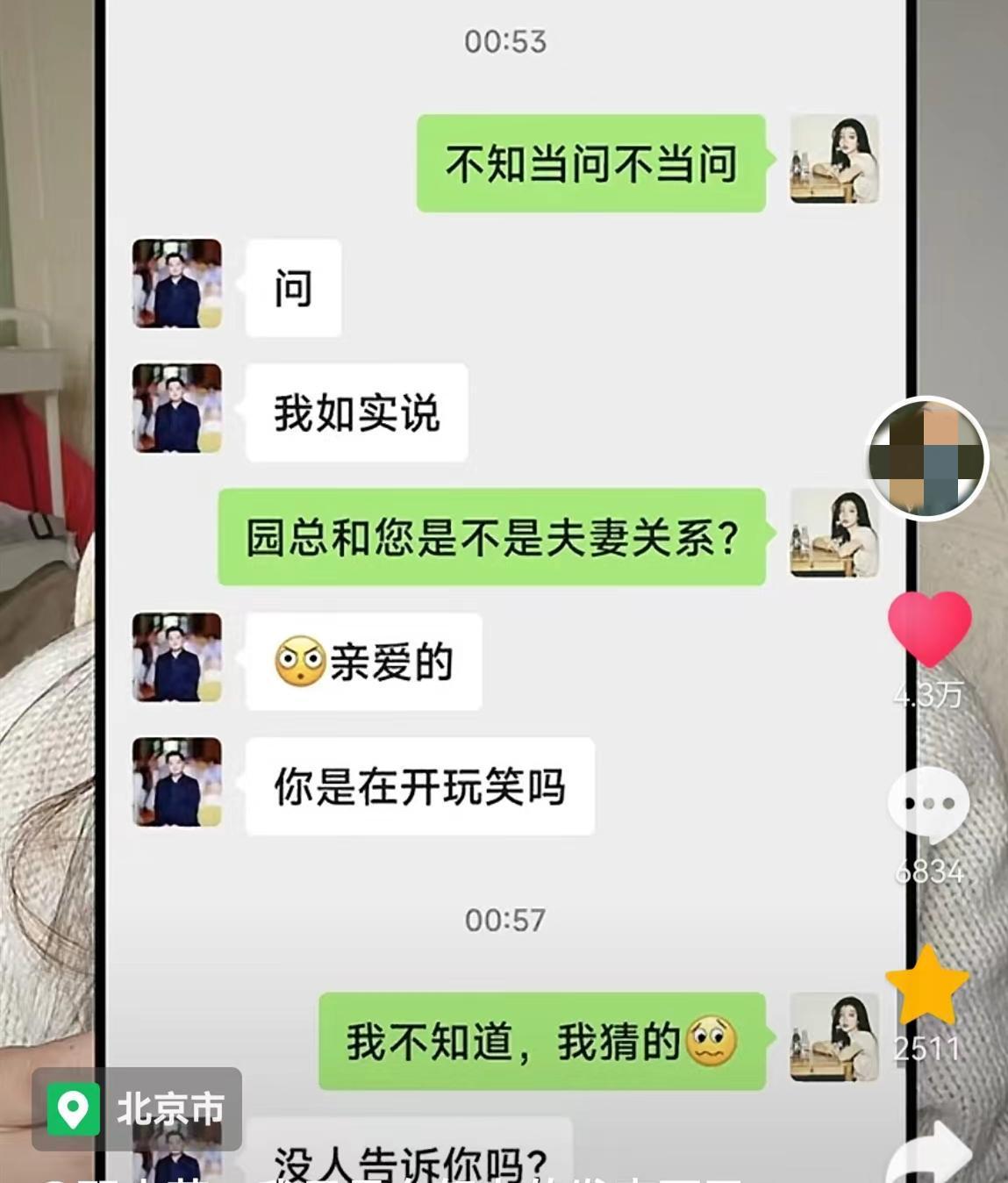Like this video with the heart icon
The height and width of the screenshot is (1183, 1008).
pyautogui.click(x=929, y=627)
